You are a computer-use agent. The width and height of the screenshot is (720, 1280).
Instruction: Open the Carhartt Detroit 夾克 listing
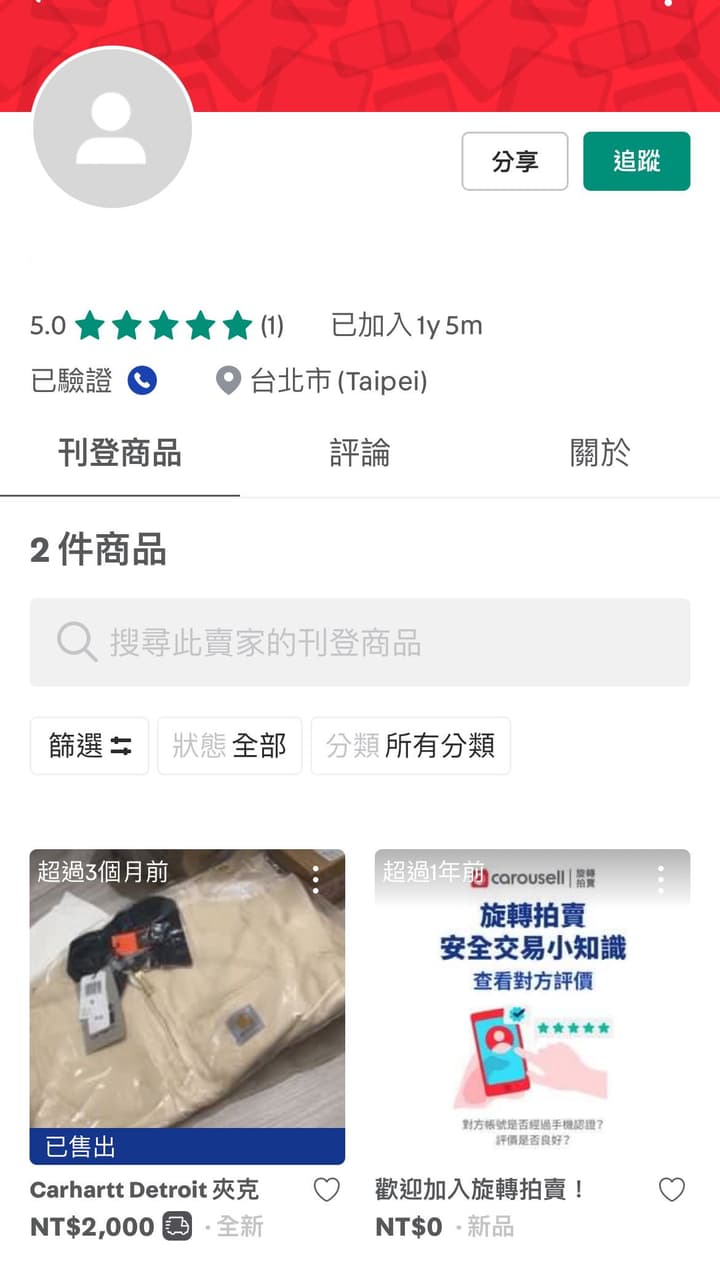coord(187,1000)
